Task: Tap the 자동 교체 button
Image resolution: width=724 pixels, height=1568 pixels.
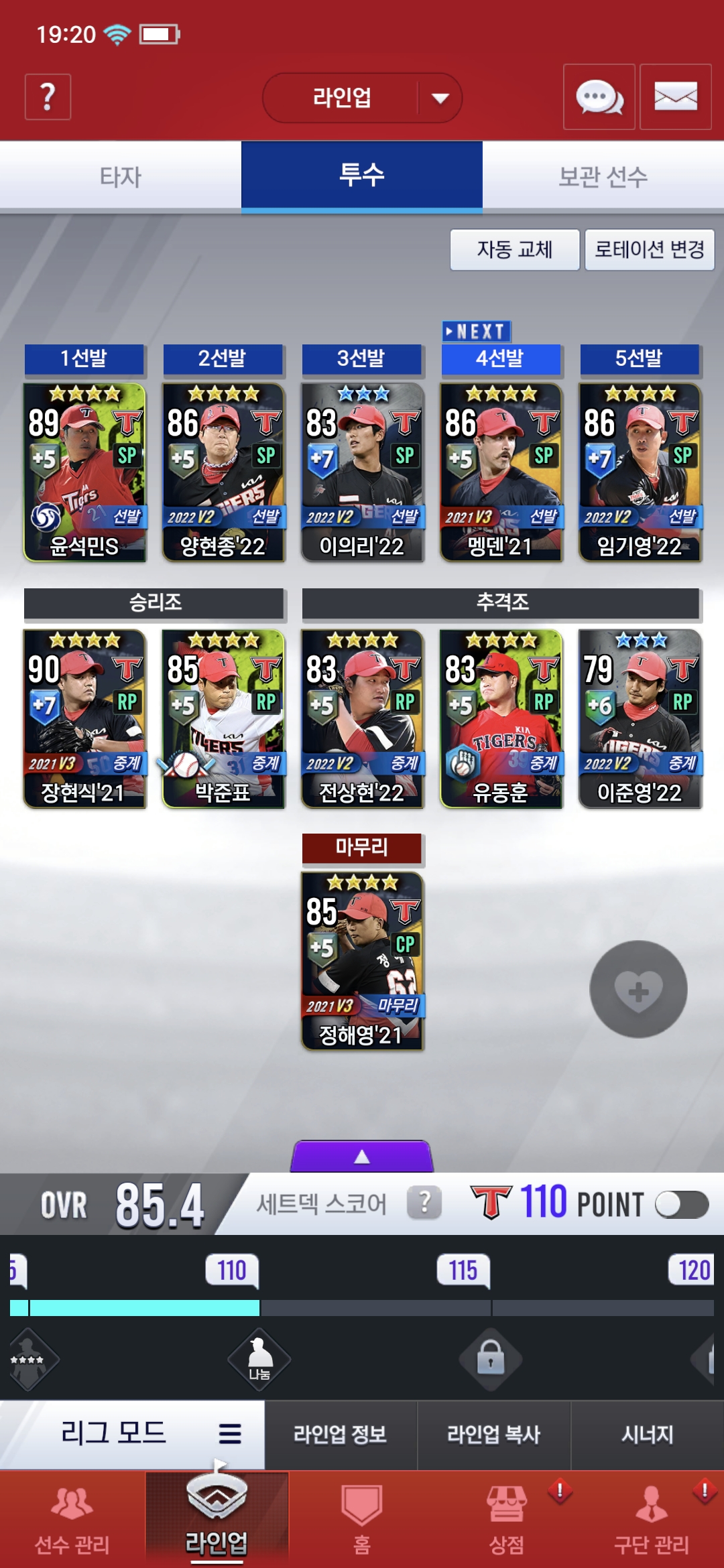Action: click(515, 250)
